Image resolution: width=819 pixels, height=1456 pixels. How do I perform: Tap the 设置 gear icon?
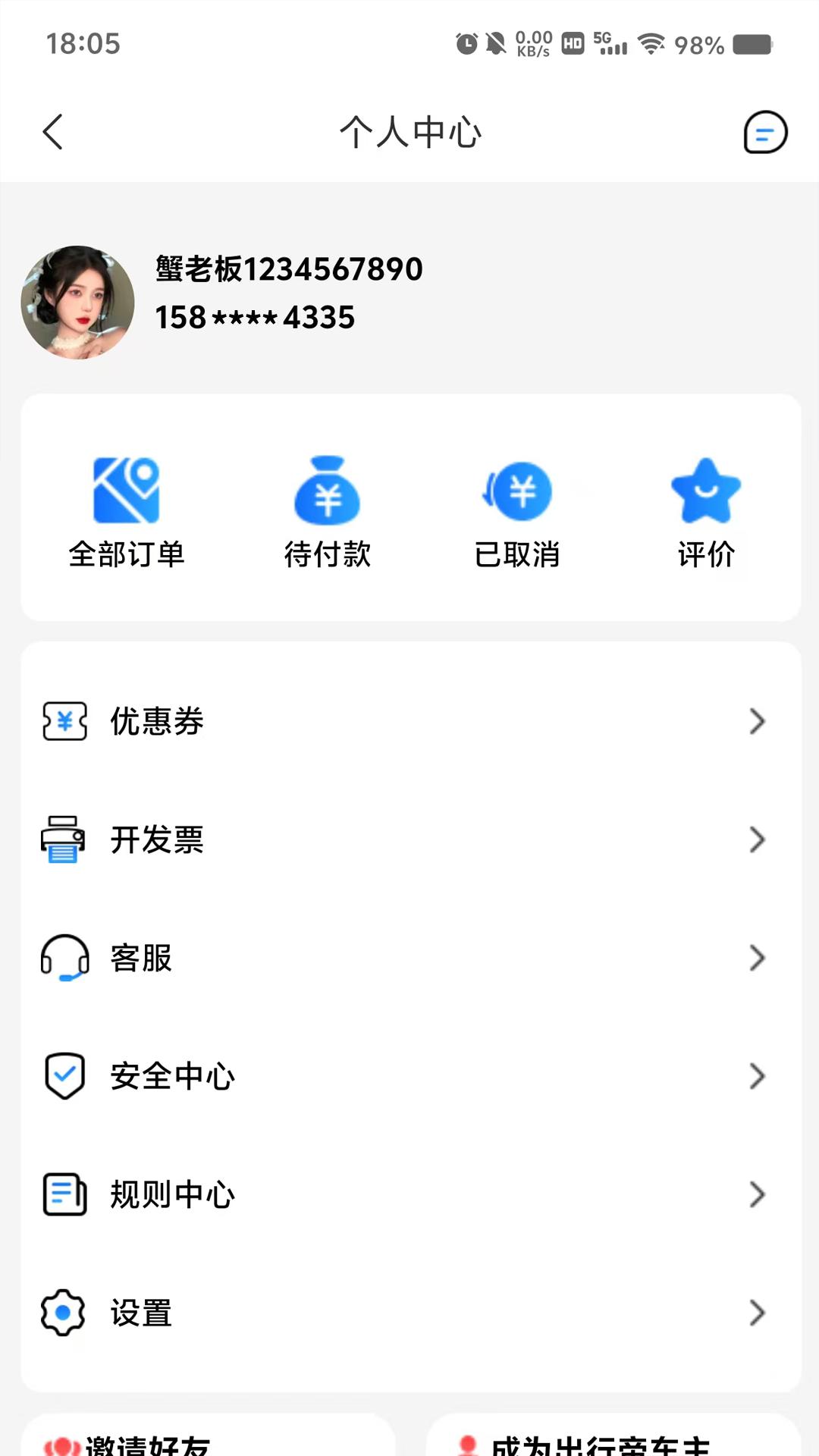64,1313
